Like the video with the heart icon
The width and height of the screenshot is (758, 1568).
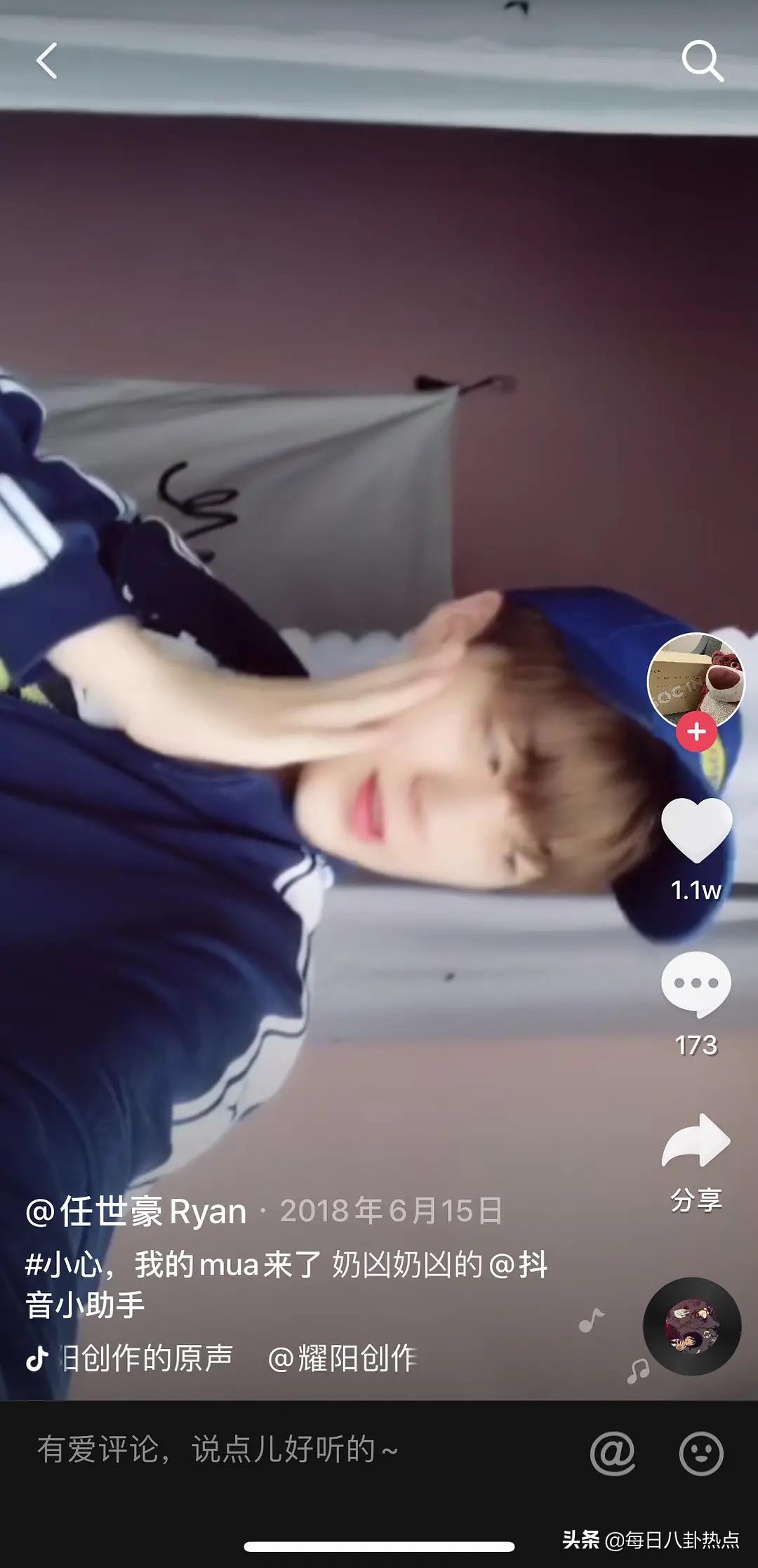point(696,830)
